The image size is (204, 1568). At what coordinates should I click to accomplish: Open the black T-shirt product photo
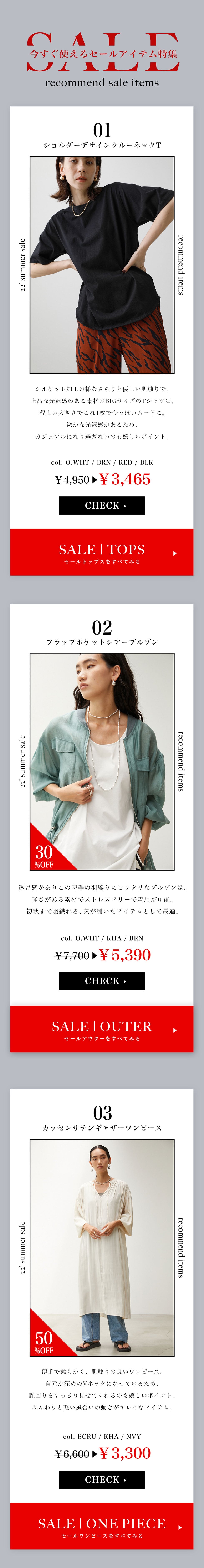click(x=102, y=265)
